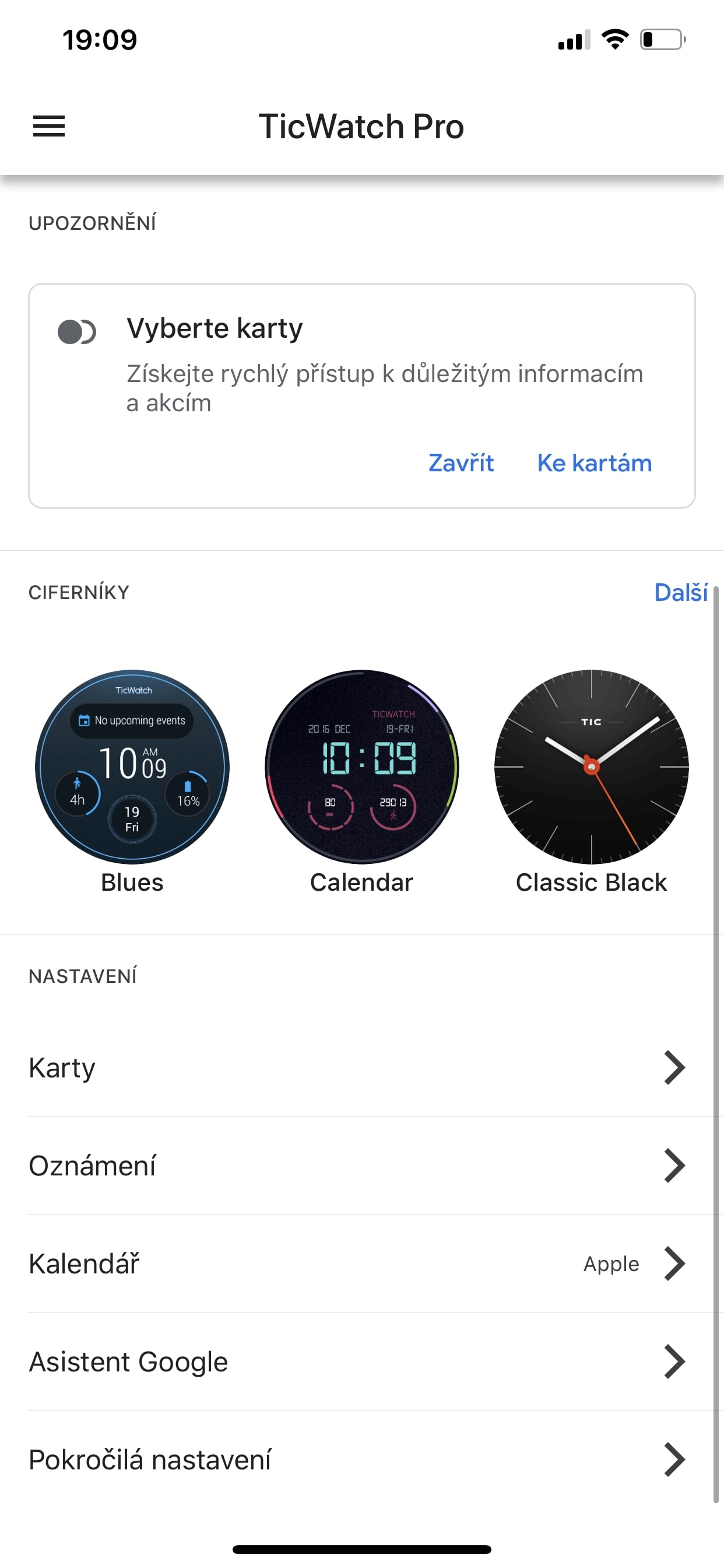This screenshot has height=1568, width=724.
Task: Dismiss the card with Zavřít
Action: 461,463
